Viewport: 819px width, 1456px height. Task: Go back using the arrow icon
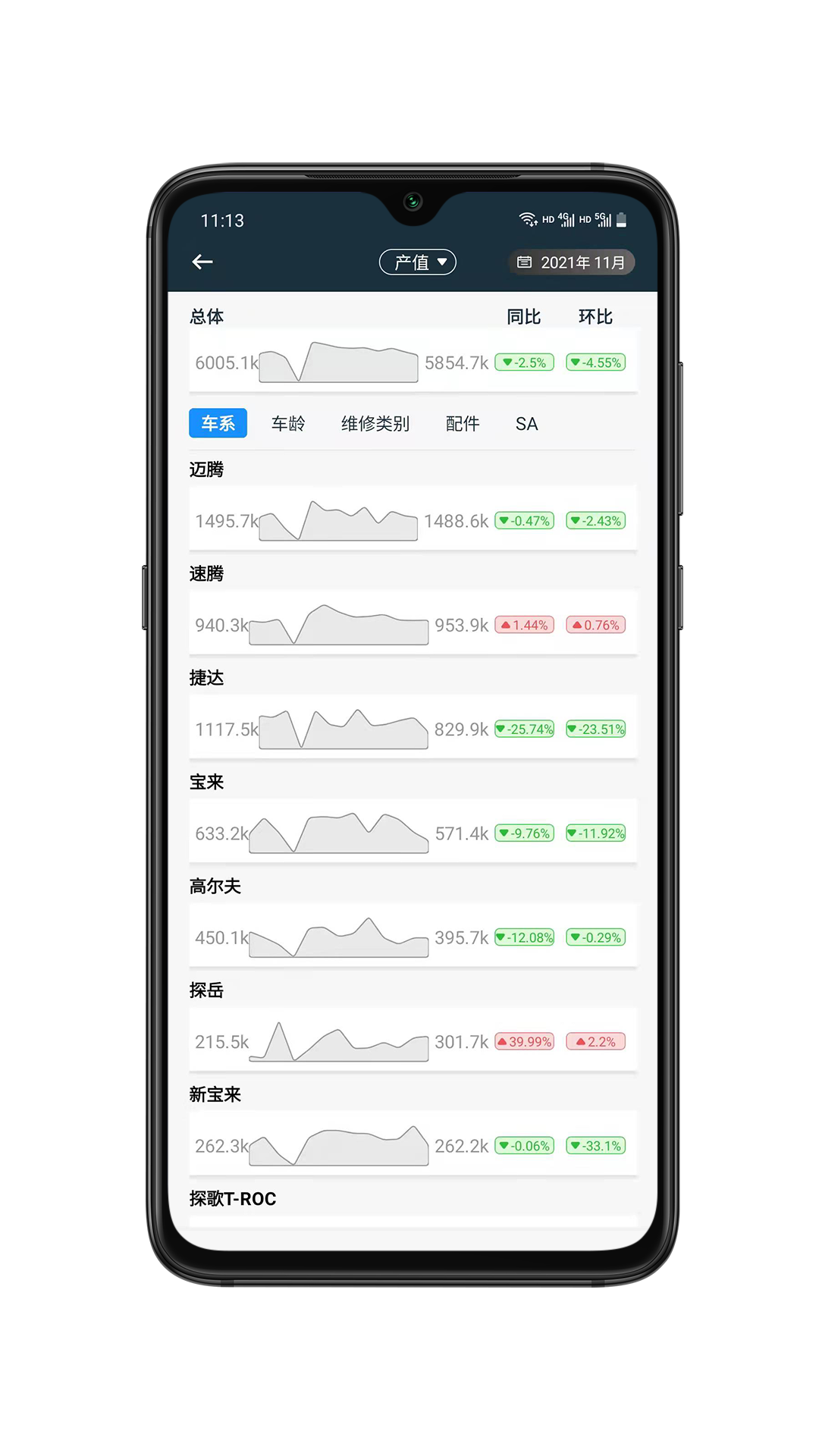[202, 262]
